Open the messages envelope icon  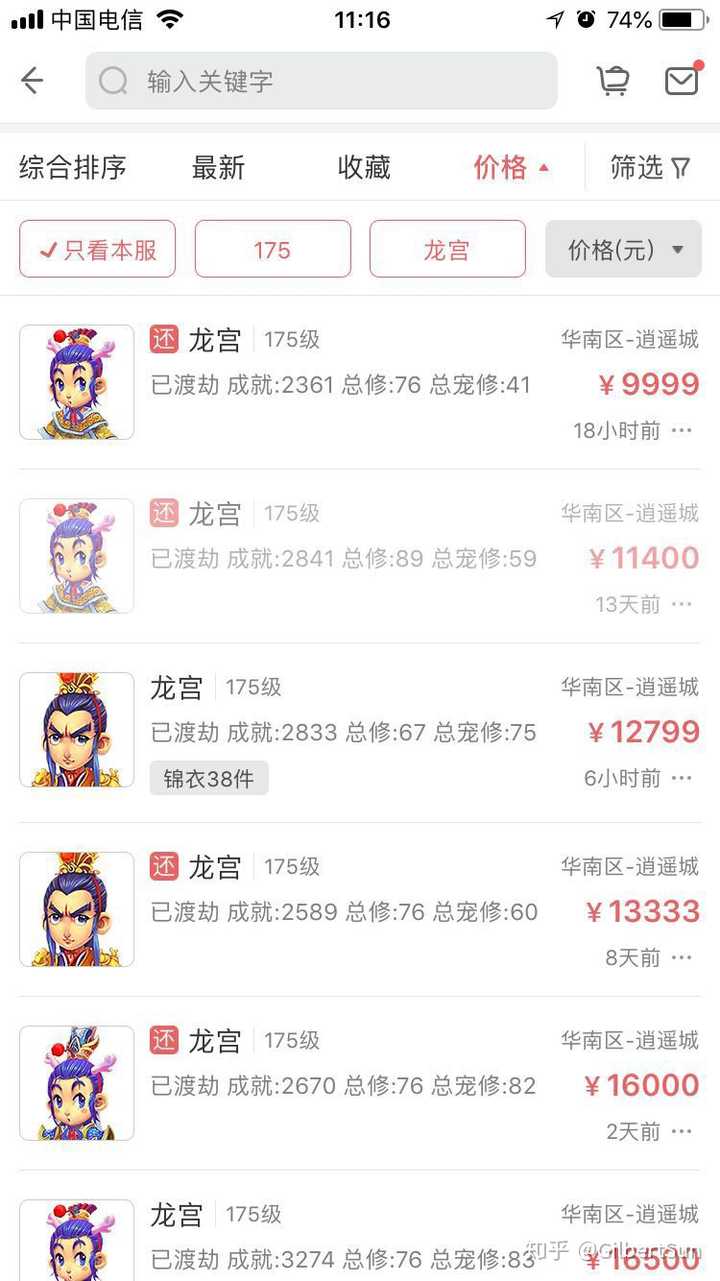click(682, 80)
